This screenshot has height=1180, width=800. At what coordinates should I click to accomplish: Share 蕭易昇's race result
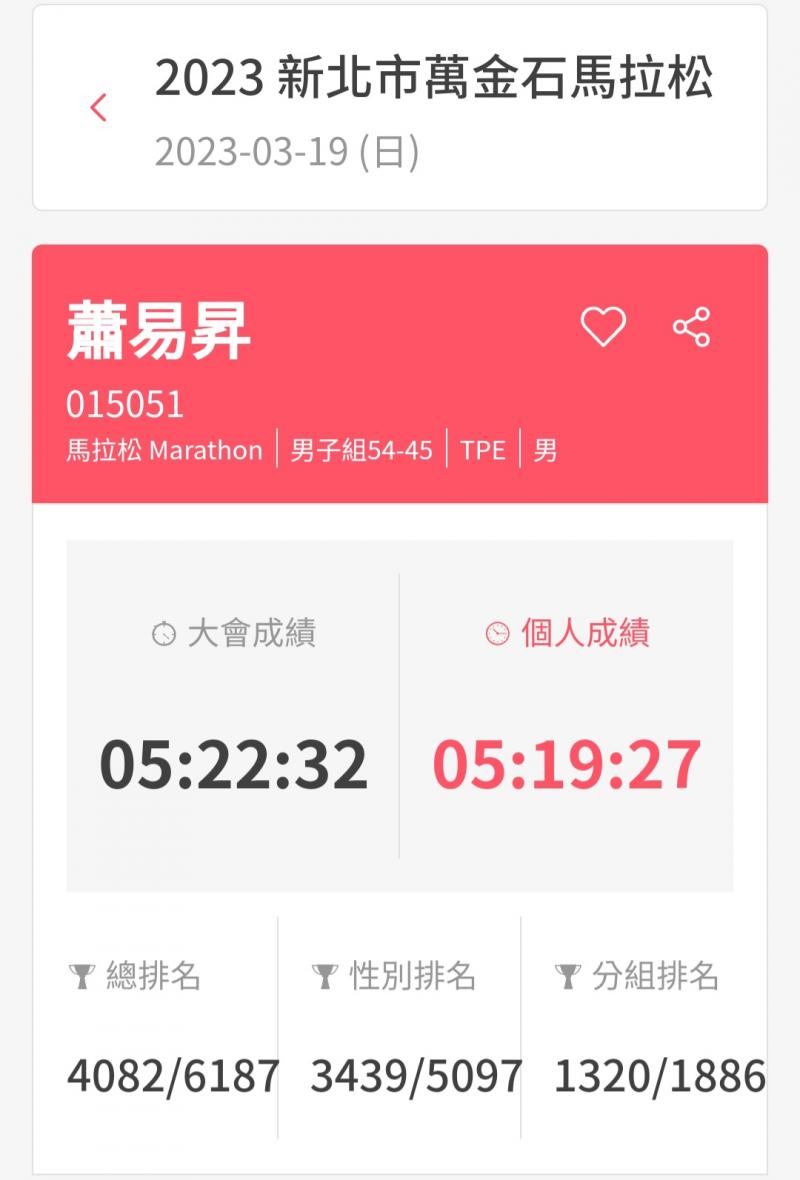tap(691, 327)
